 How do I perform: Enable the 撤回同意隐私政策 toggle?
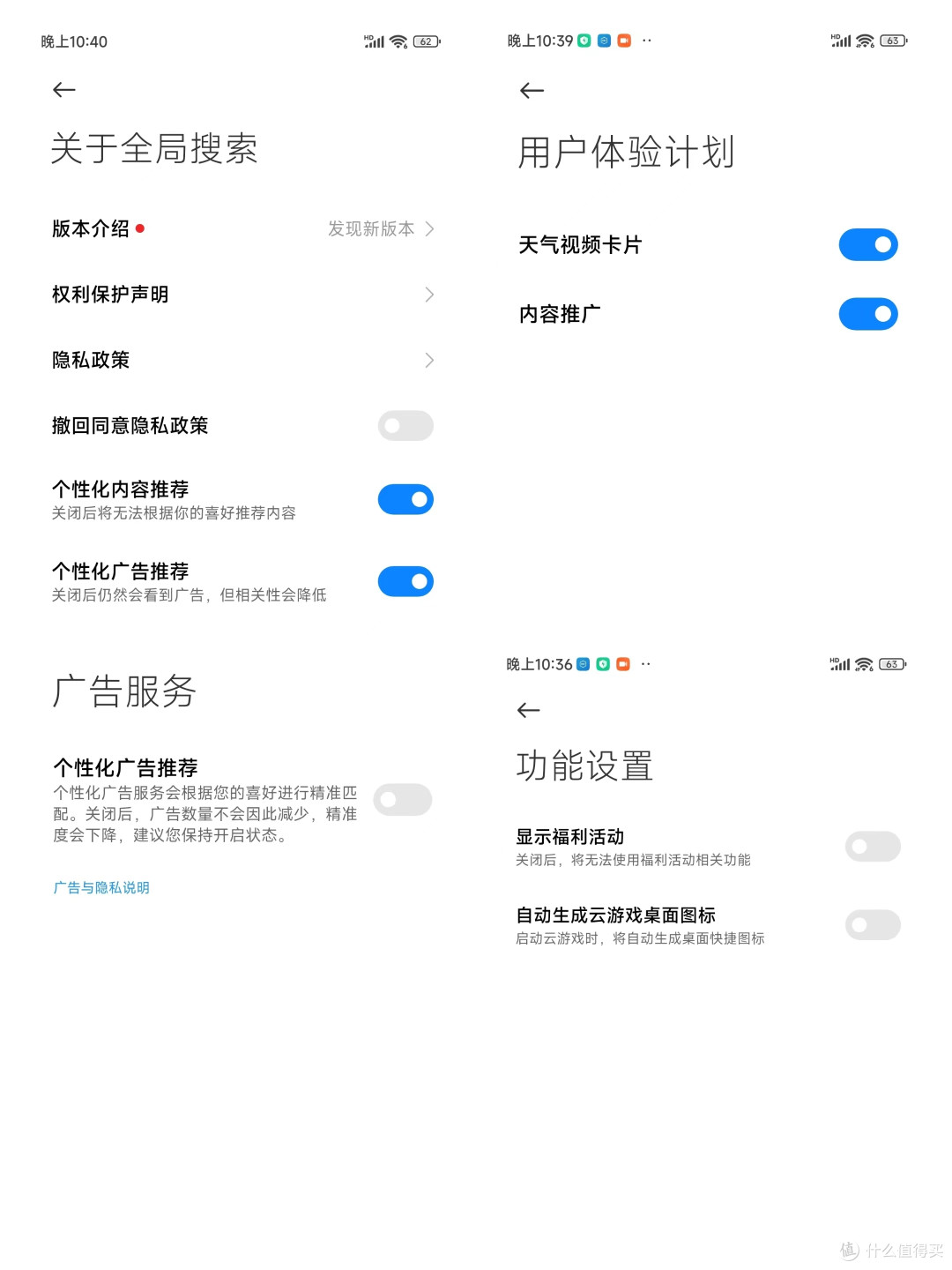[x=405, y=426]
